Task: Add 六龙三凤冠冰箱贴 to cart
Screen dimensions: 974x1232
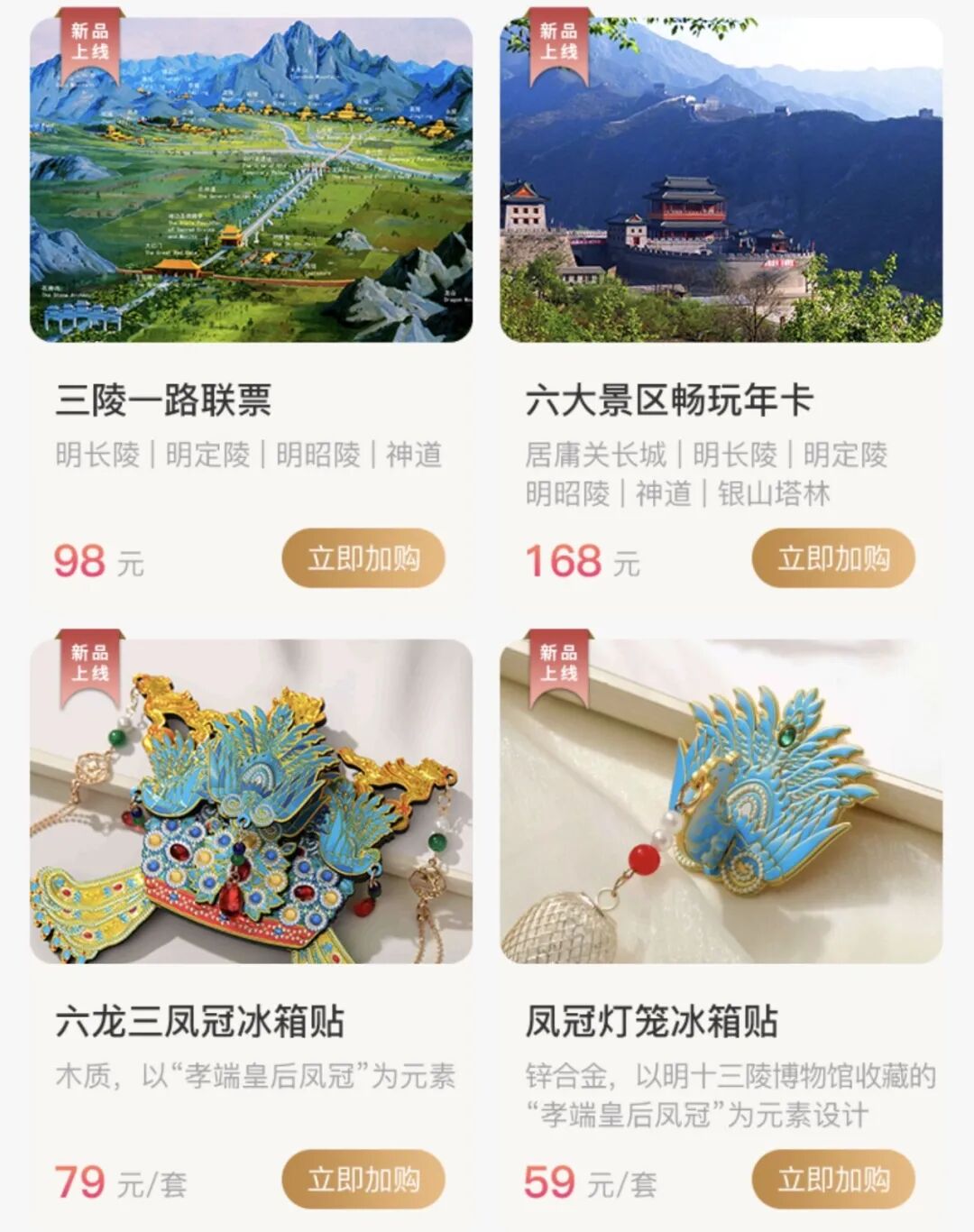Action: pyautogui.click(x=363, y=1179)
